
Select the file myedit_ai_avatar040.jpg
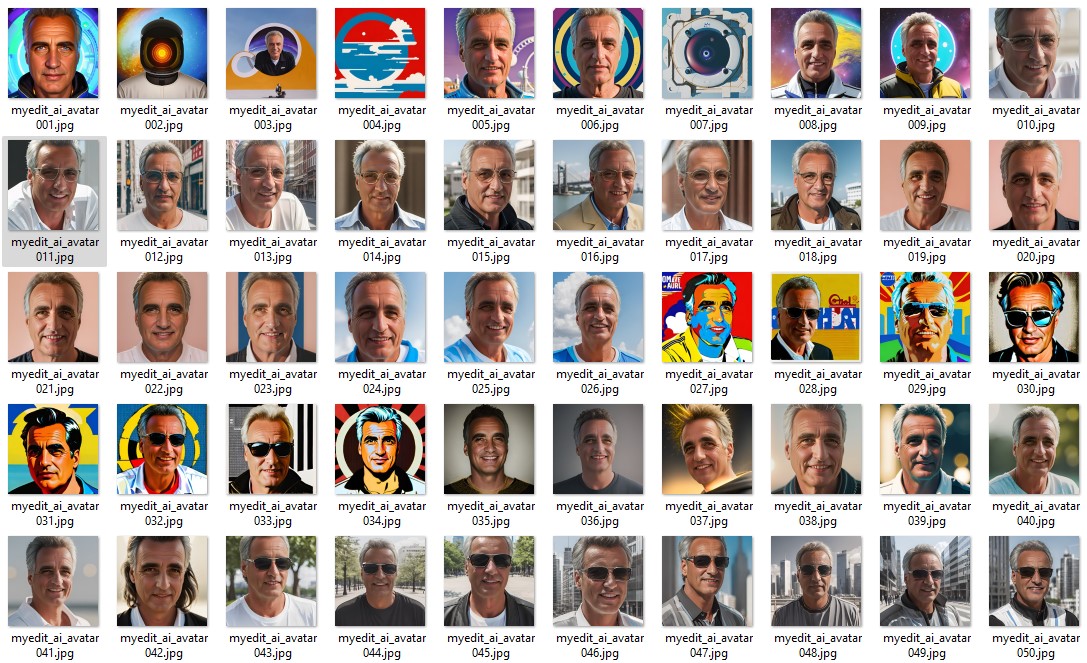[1034, 450]
